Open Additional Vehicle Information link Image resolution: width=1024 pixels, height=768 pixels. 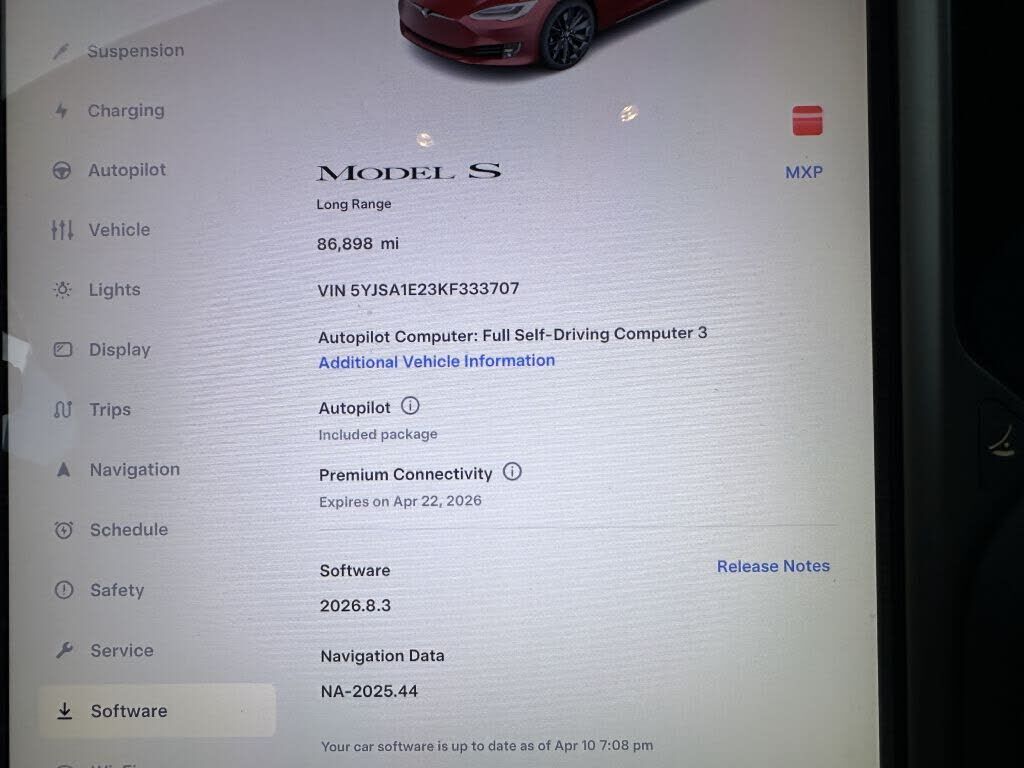click(x=436, y=362)
